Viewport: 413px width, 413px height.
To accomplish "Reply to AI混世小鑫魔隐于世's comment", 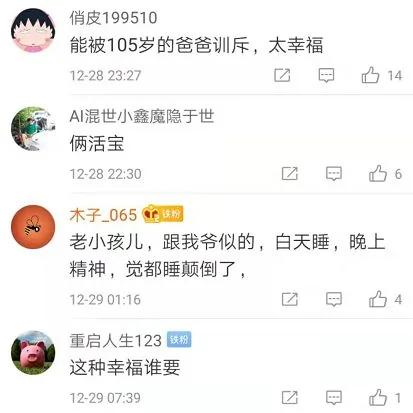I will coord(334,173).
